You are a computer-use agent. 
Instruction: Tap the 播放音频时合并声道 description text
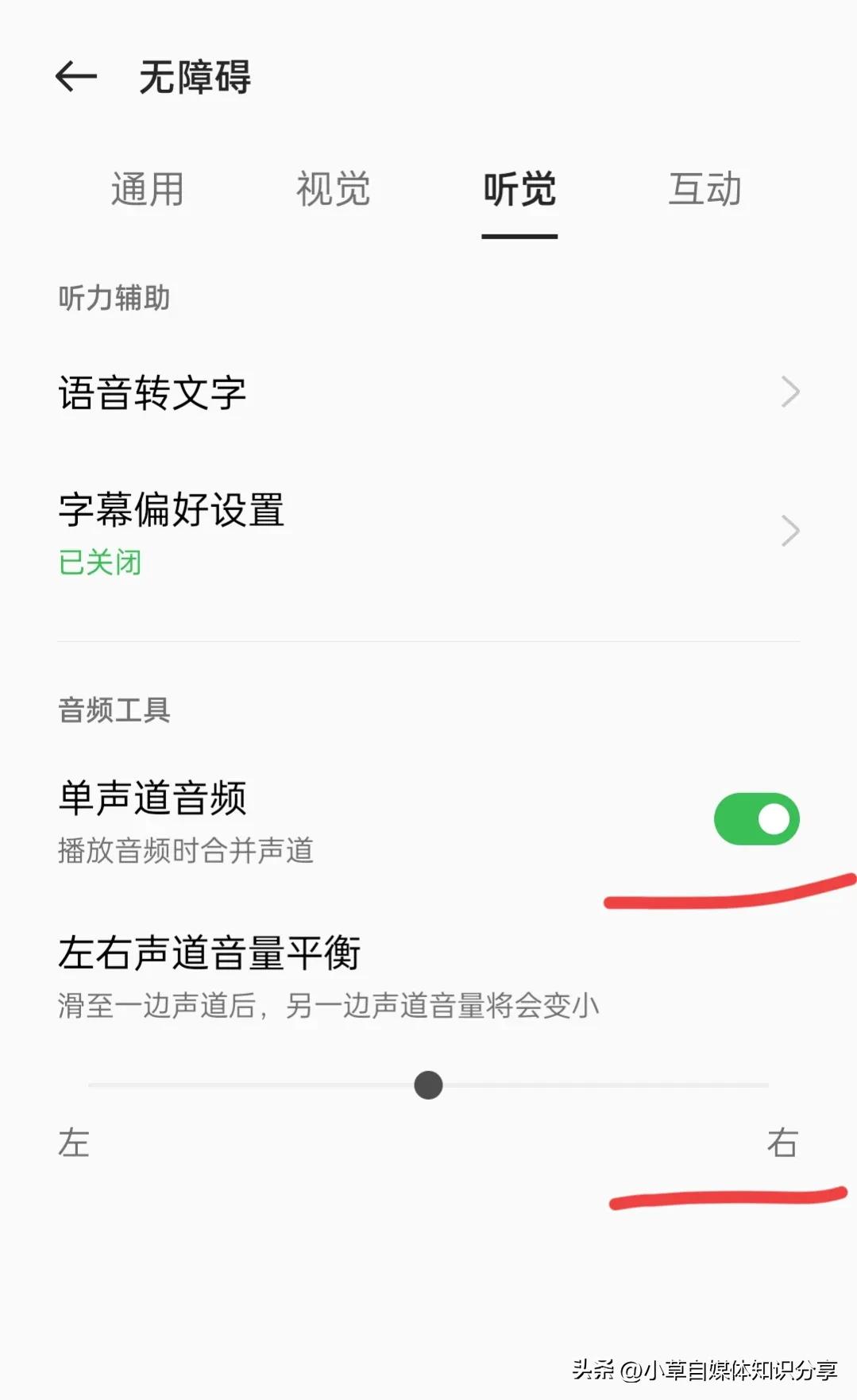point(185,851)
